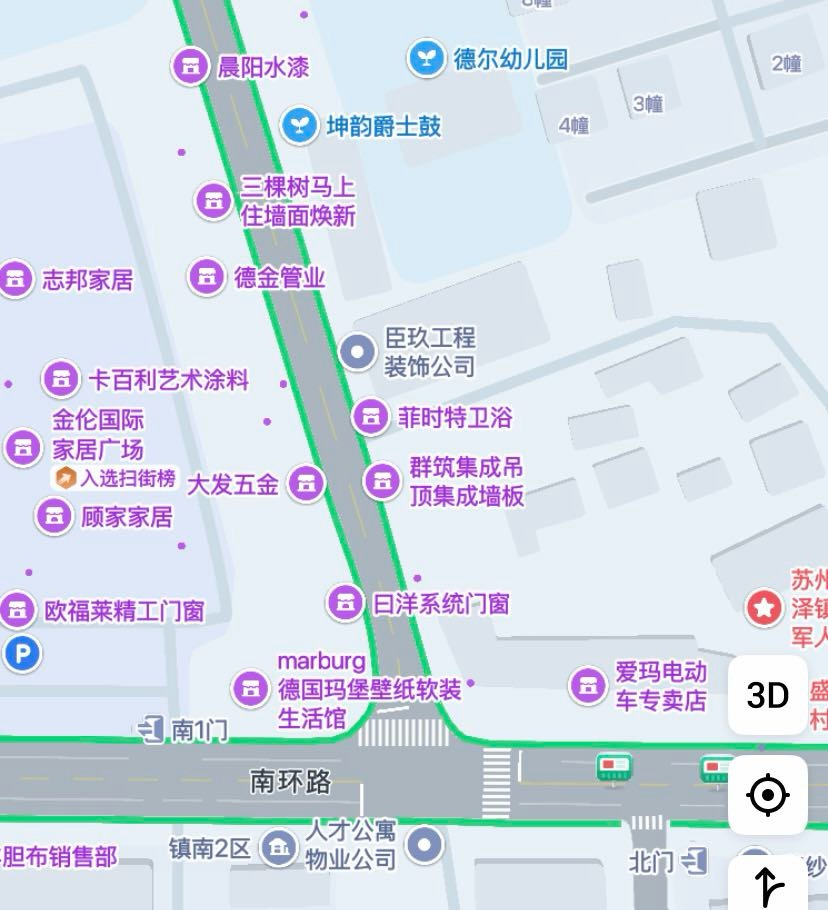Viewport: 828px width, 910px height.
Task: Switch the map to 3D view
Action: click(768, 695)
